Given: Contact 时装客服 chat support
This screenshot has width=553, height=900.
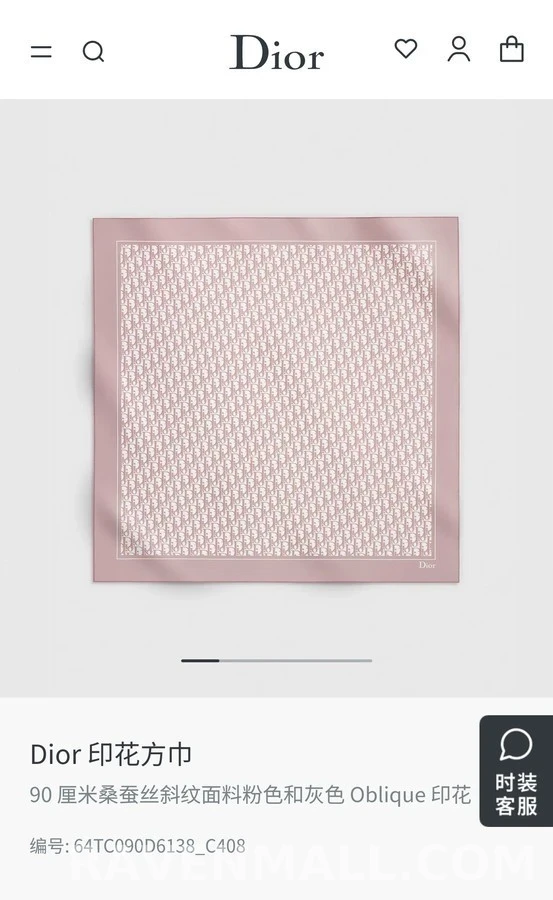Looking at the screenshot, I should pos(516,771).
